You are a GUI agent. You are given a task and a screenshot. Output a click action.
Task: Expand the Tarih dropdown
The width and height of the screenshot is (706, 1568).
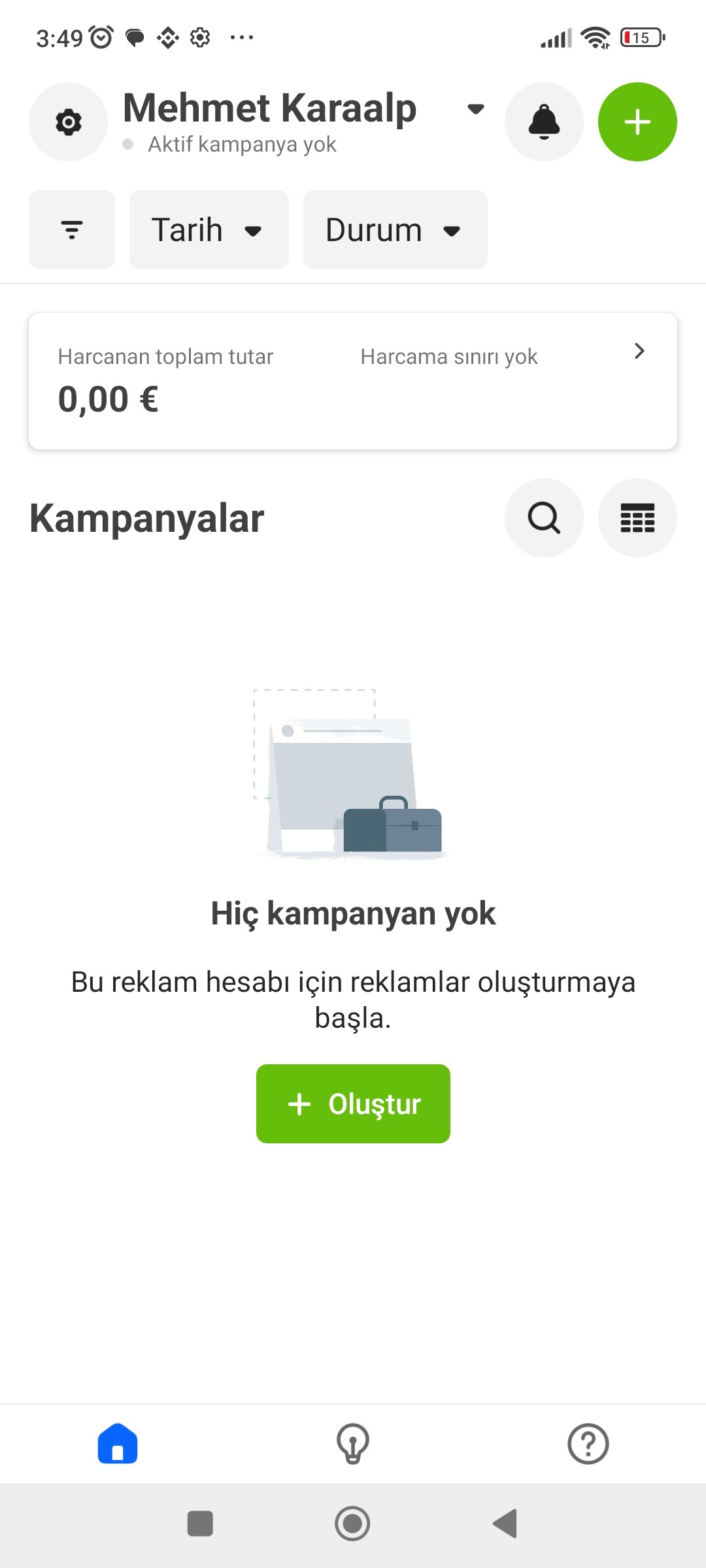[209, 230]
